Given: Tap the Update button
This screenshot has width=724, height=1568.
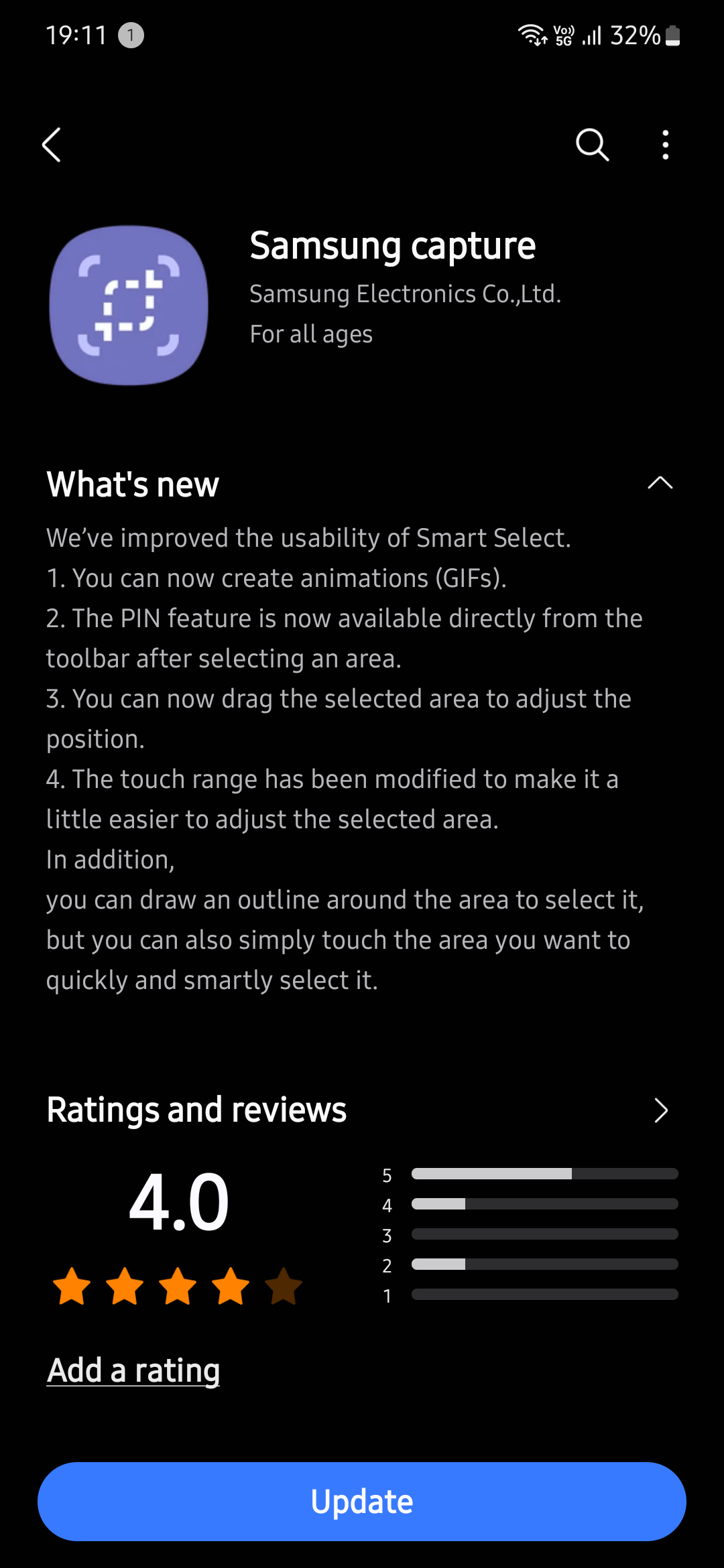Looking at the screenshot, I should (x=362, y=1501).
